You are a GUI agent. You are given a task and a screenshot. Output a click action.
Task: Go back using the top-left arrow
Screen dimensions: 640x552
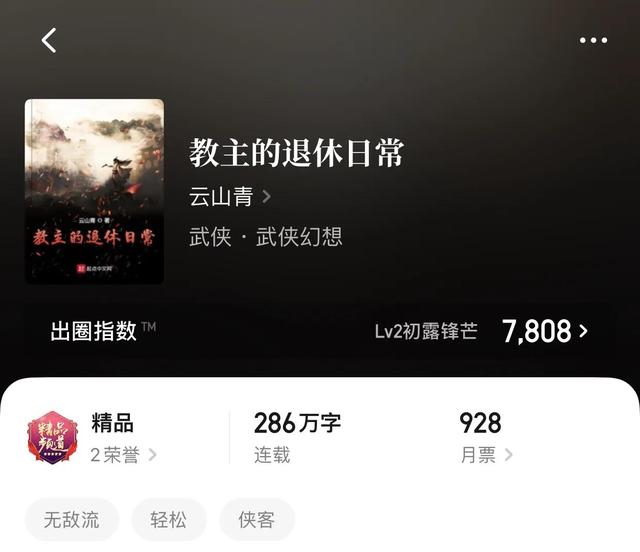tap(49, 40)
